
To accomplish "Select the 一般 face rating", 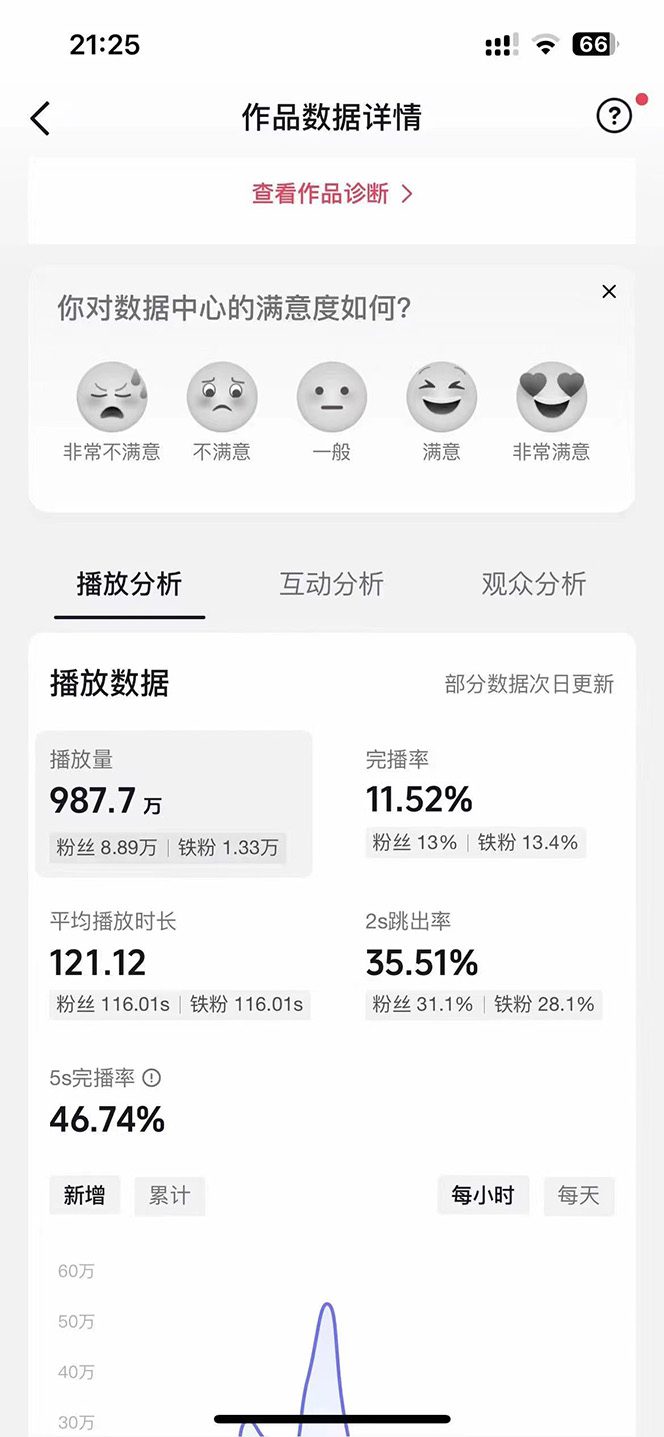I will 332,398.
